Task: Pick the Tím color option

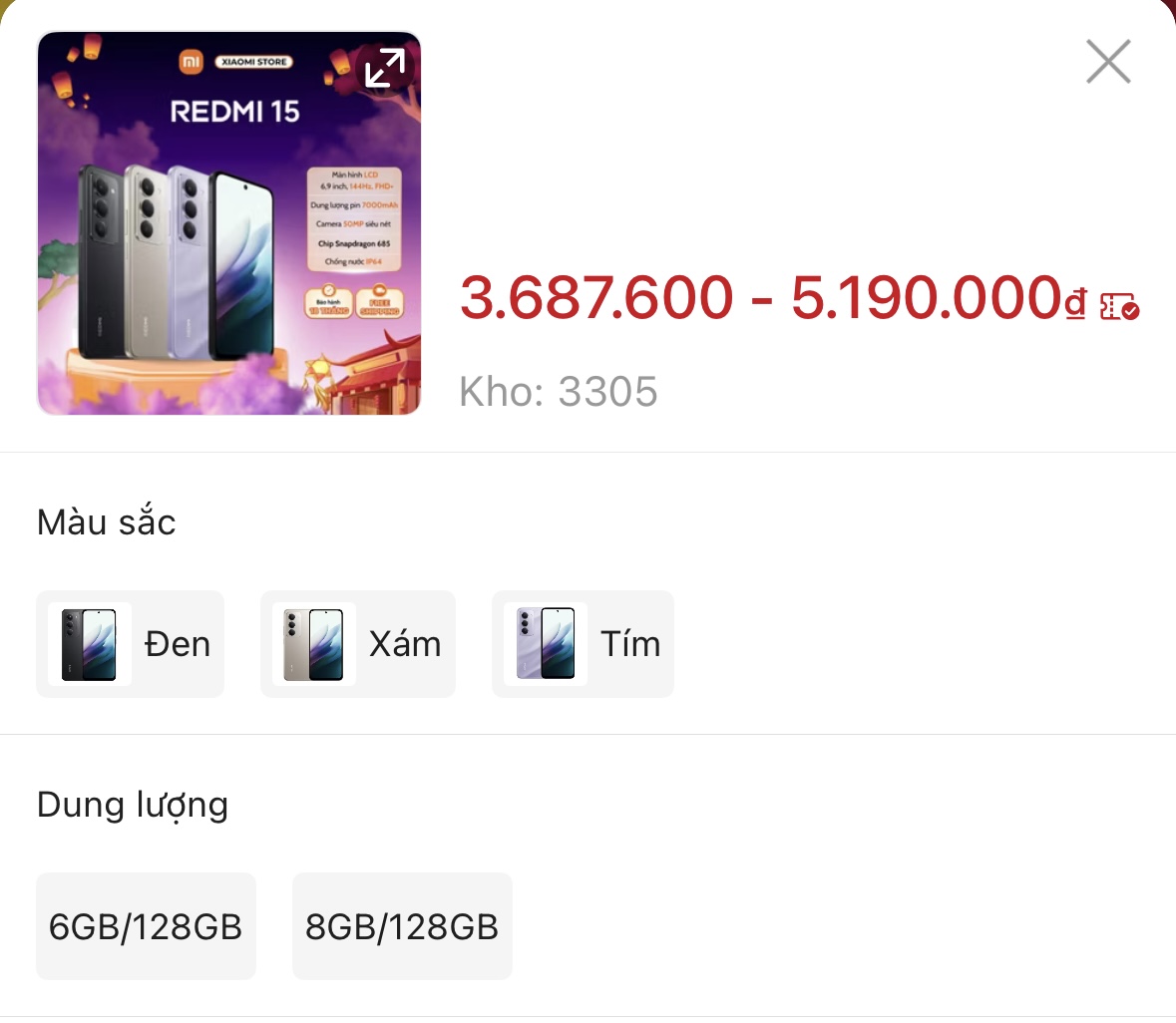Action: point(583,644)
